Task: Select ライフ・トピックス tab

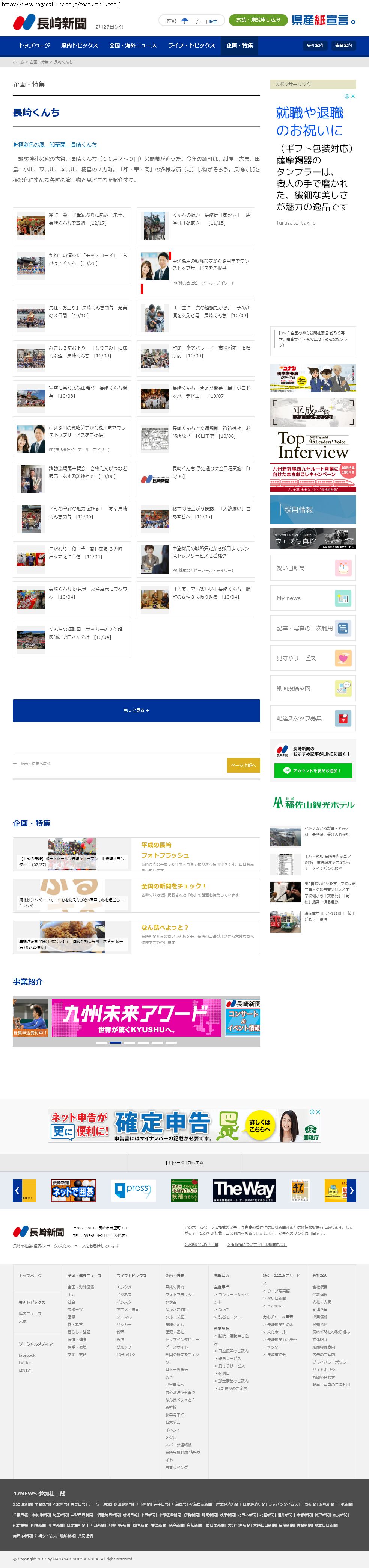Action: click(x=191, y=45)
